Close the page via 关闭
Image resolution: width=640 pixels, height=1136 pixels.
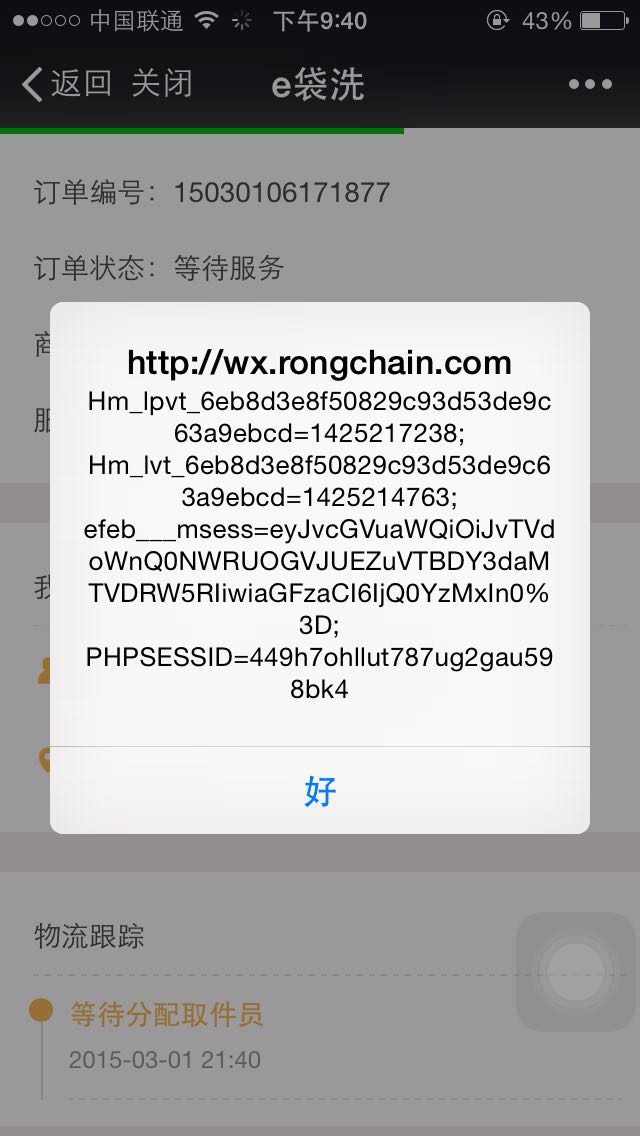[162, 84]
